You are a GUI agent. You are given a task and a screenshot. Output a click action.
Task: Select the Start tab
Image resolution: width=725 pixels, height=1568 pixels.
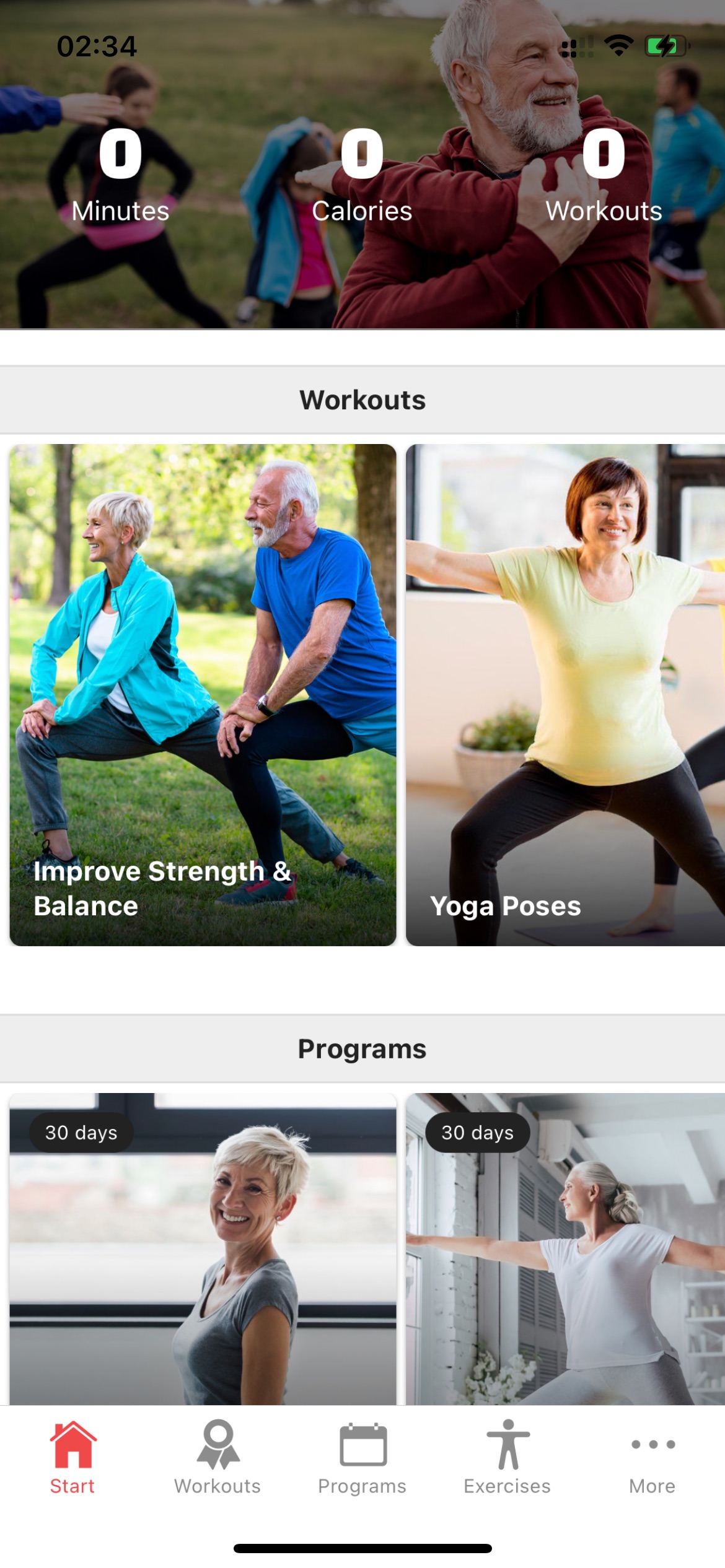click(72, 1458)
